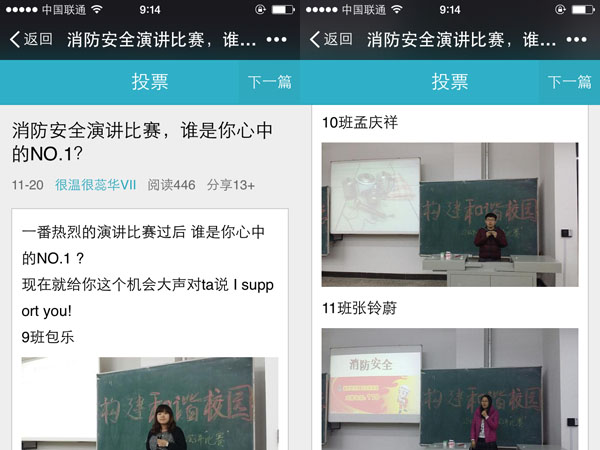Go back using 返回 in the left screenshot

[31, 39]
